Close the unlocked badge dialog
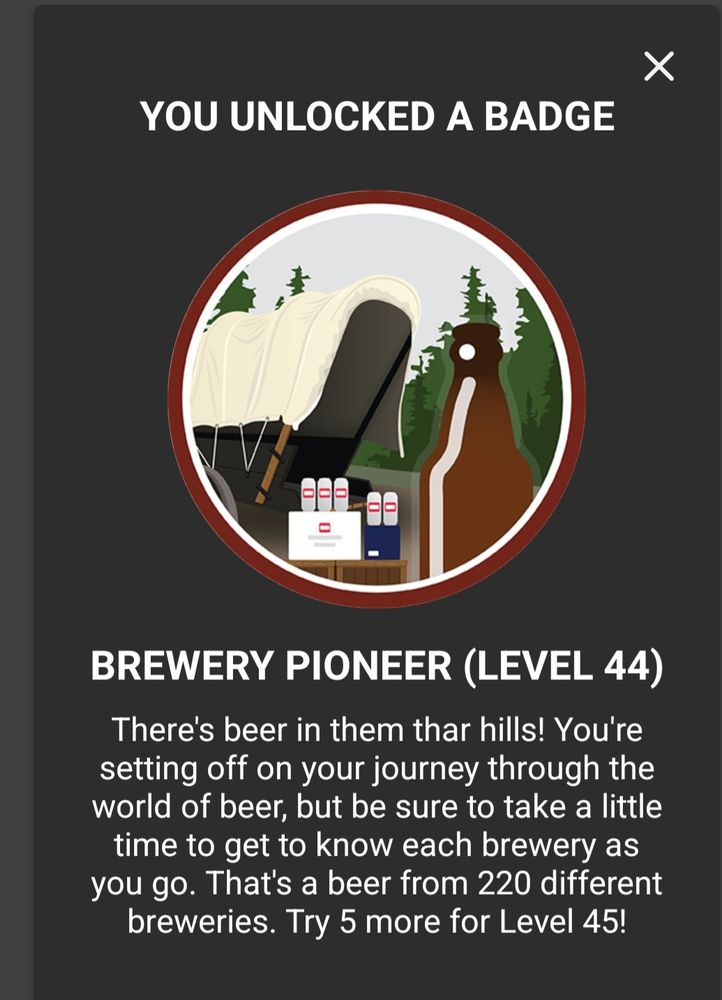 coord(659,66)
